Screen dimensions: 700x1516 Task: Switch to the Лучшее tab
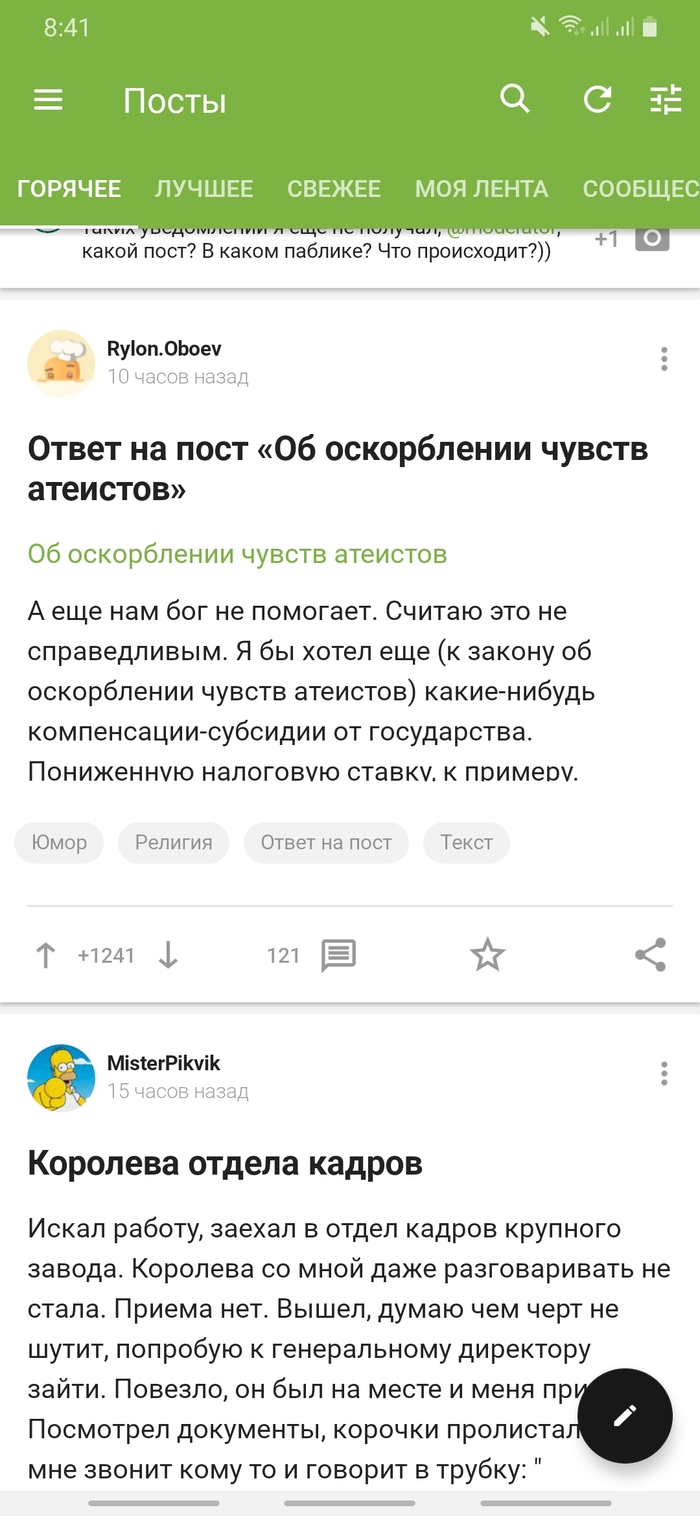(x=204, y=189)
